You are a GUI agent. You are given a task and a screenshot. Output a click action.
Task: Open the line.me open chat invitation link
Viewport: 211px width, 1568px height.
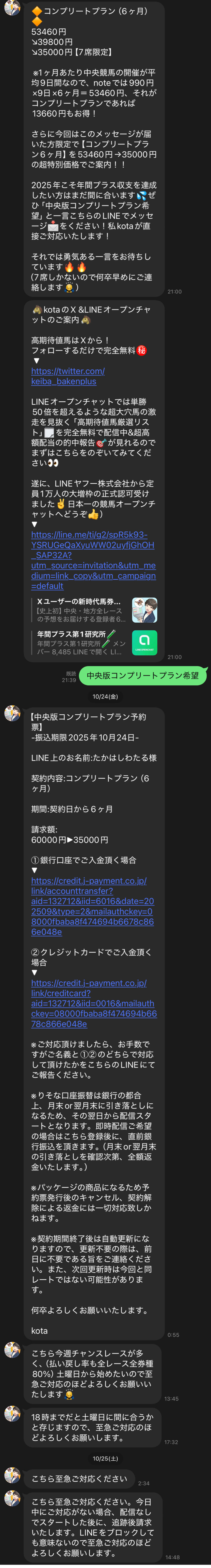(x=93, y=560)
